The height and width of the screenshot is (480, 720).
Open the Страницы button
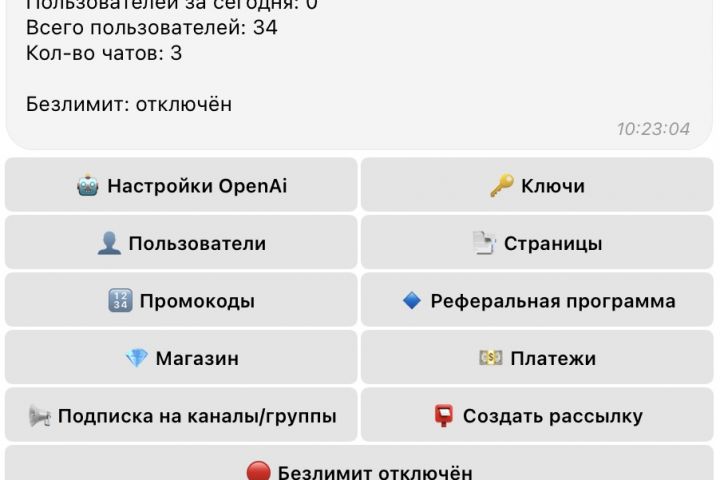pyautogui.click(x=537, y=243)
